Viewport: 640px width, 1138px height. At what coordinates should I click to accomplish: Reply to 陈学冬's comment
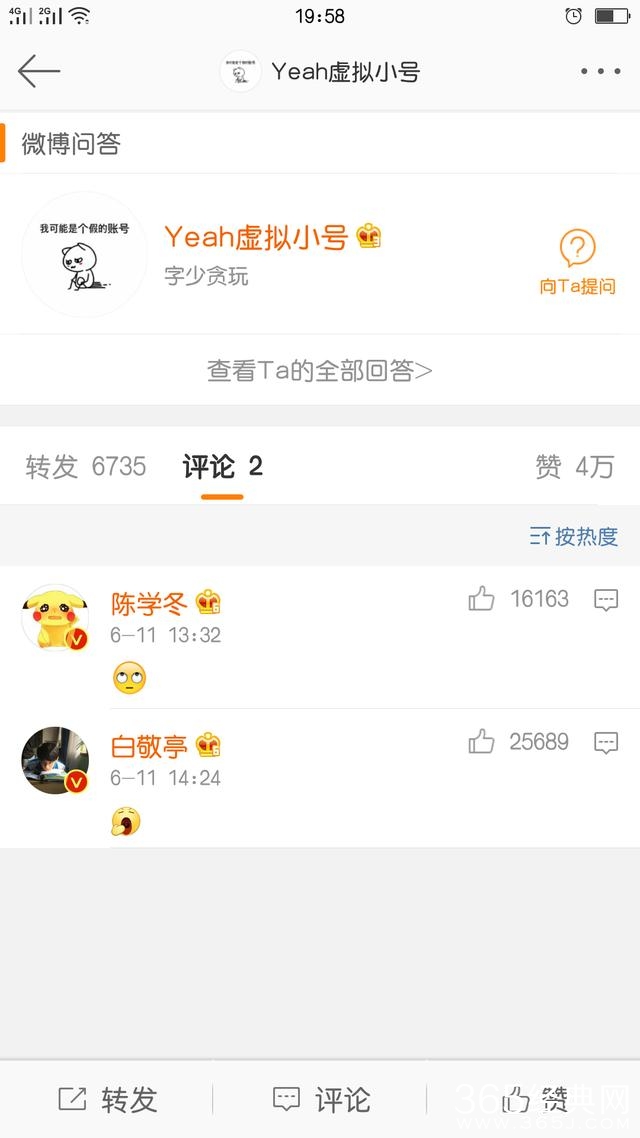[x=606, y=600]
